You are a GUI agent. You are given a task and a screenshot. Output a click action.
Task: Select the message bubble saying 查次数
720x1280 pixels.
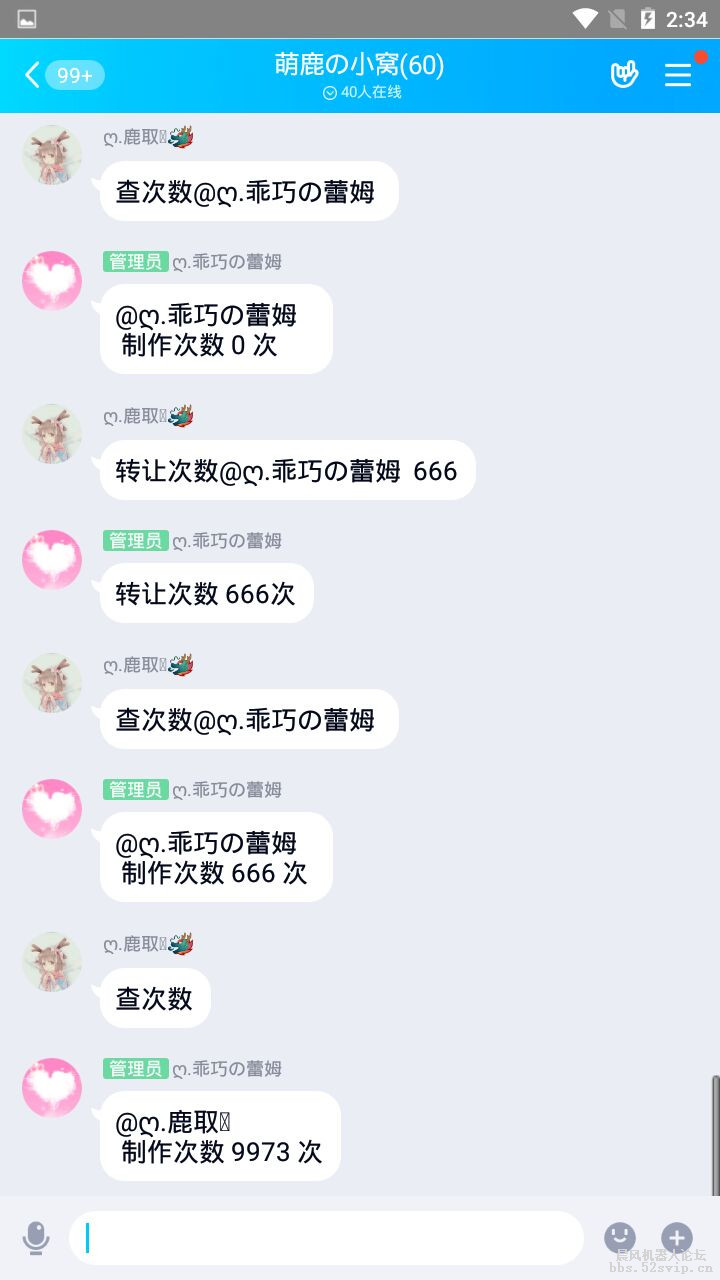coord(154,997)
